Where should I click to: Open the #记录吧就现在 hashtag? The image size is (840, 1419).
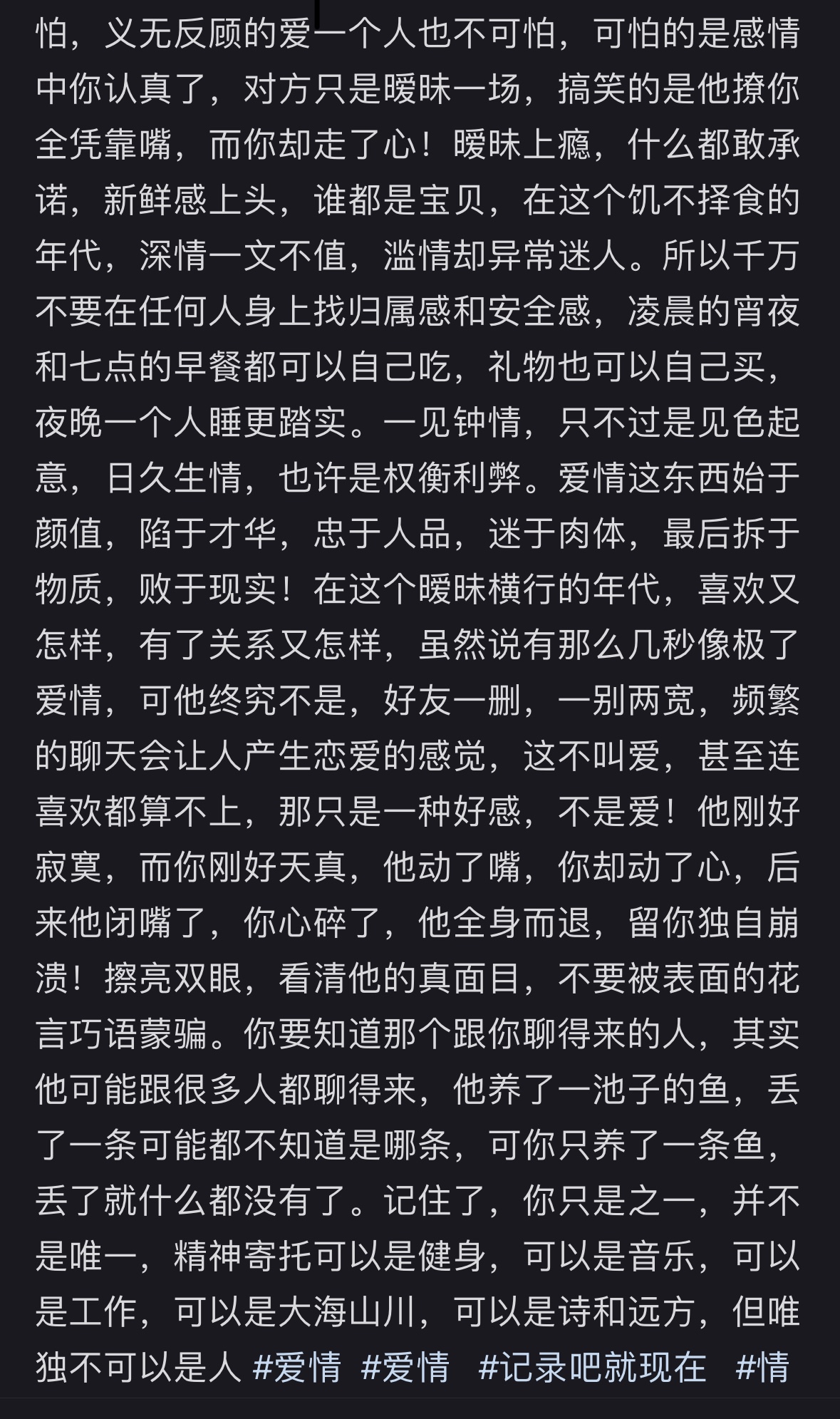[592, 1368]
